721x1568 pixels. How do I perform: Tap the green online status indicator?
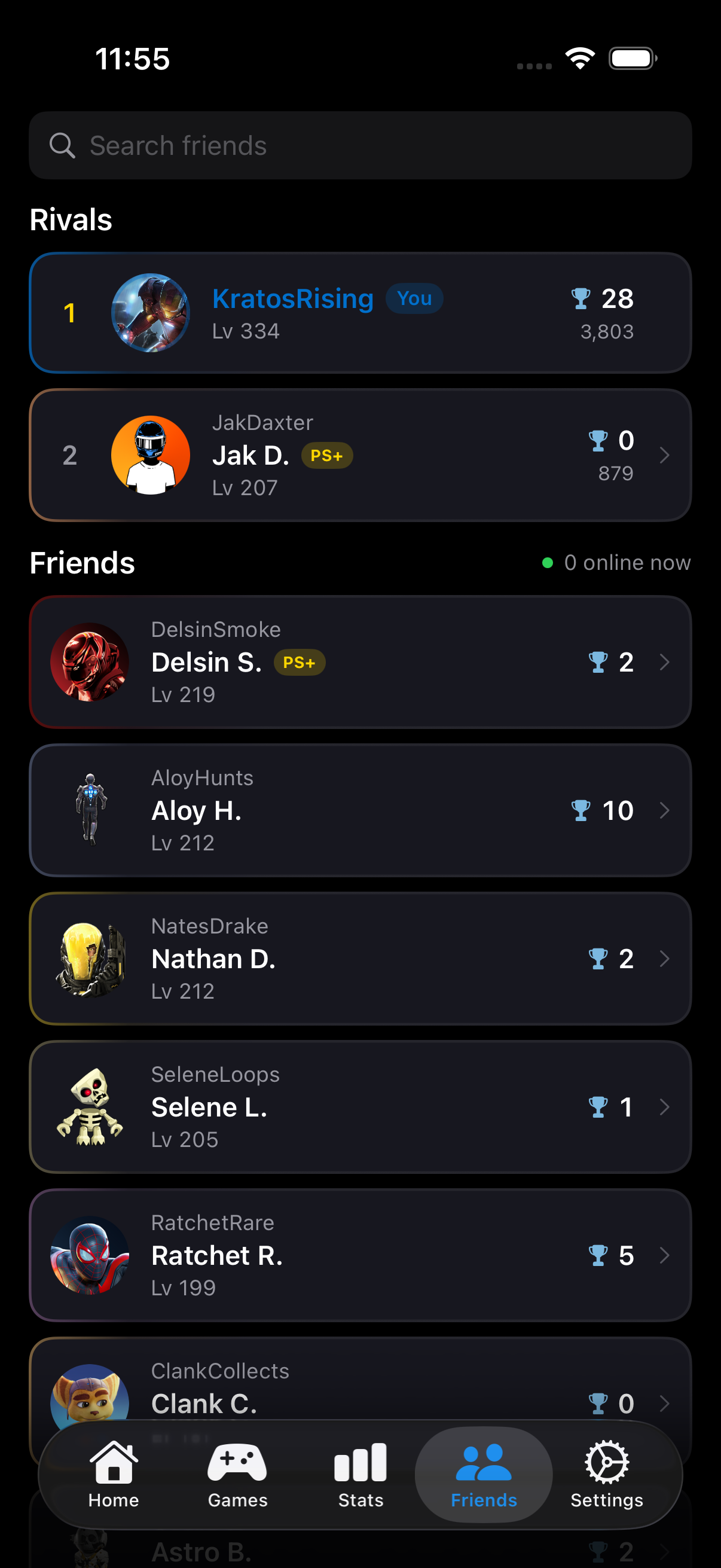(548, 562)
